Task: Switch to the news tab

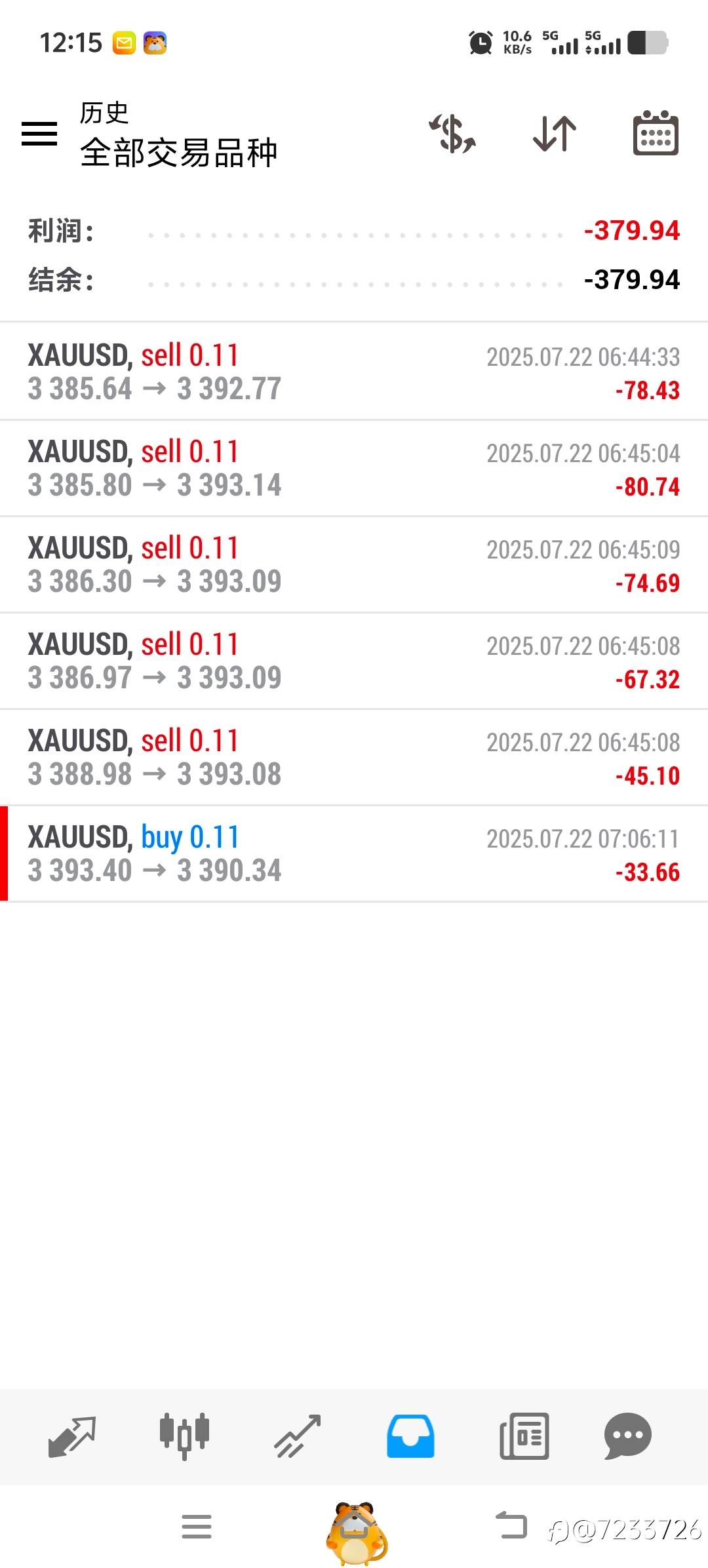Action: click(524, 1436)
